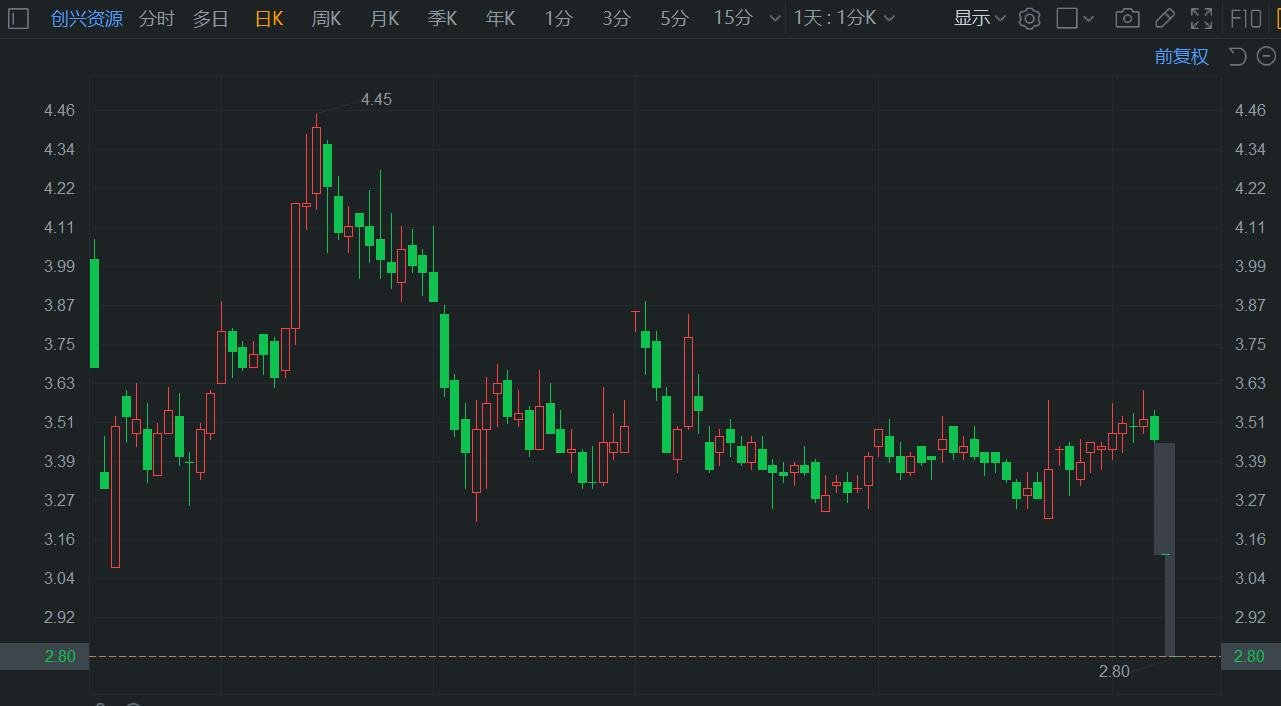The height and width of the screenshot is (706, 1281).
Task: Open the F10 company info
Action: point(1246,18)
